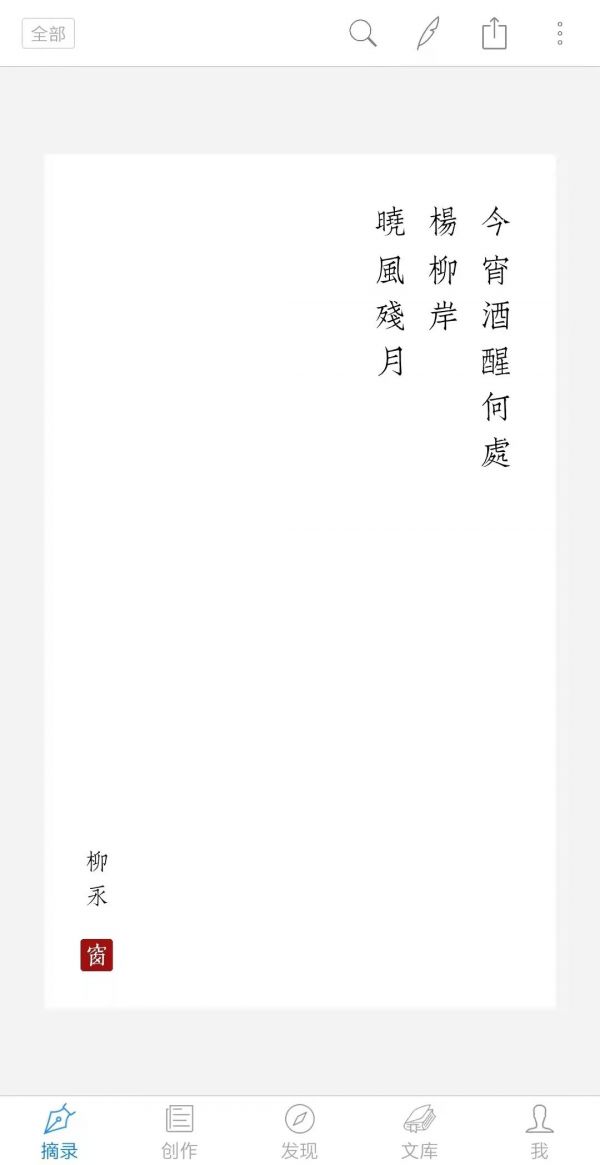
Task: Switch to the 我 profile tab
Action: tap(540, 1131)
